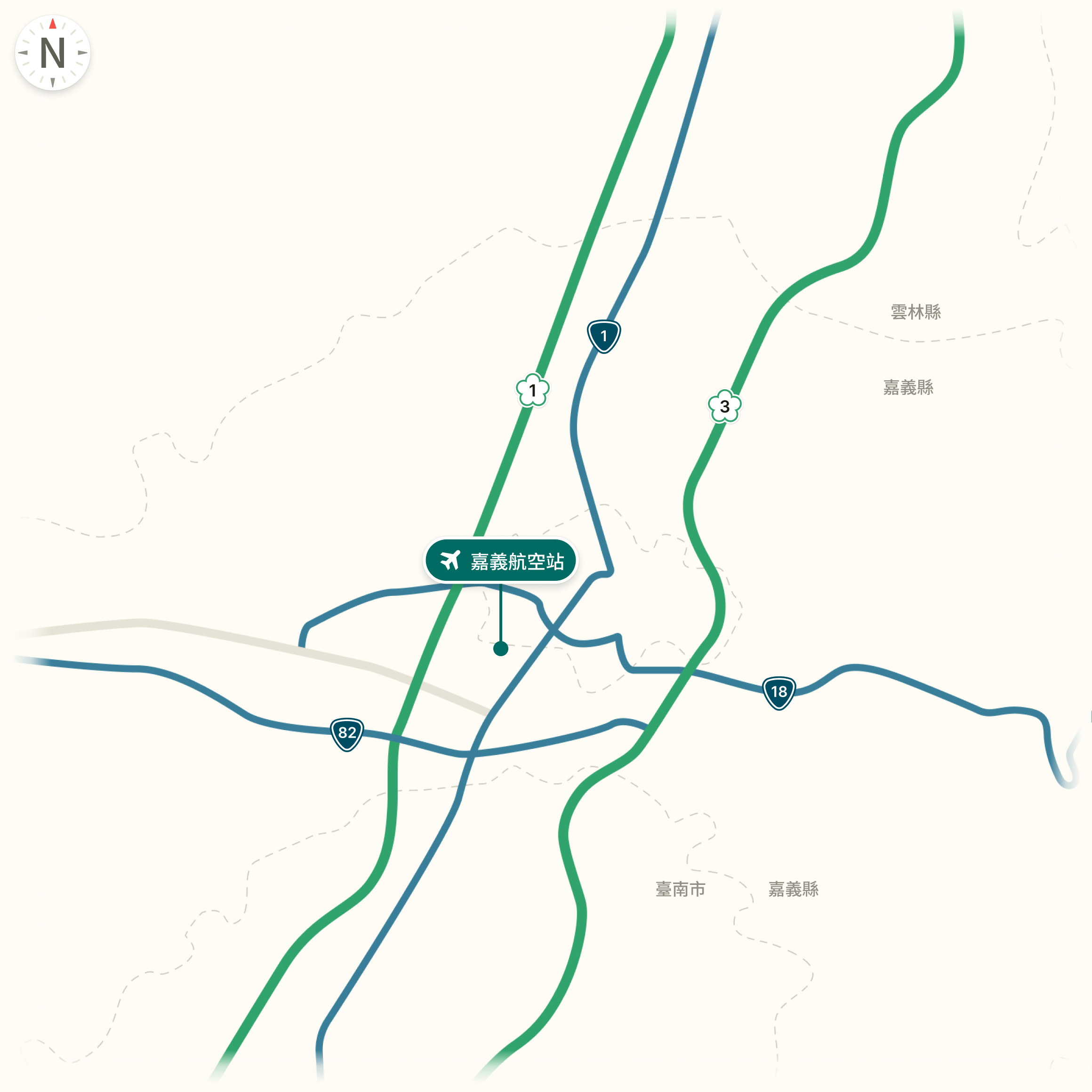Tap the compass to reset north orientation
Viewport: 1092px width, 1092px height.
coord(53,53)
